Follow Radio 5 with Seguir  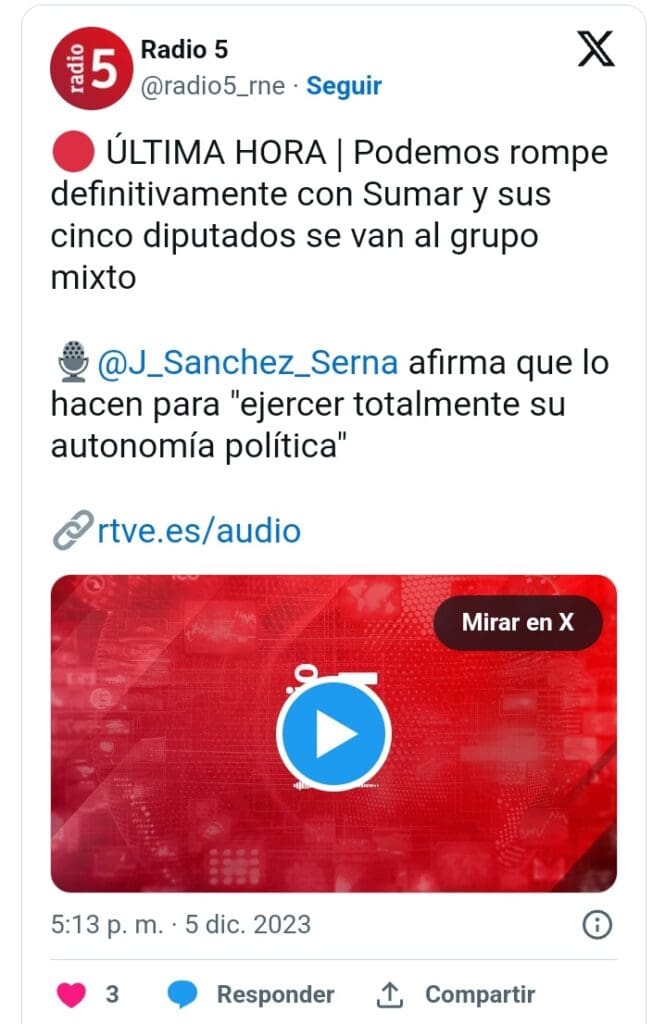coord(343,86)
